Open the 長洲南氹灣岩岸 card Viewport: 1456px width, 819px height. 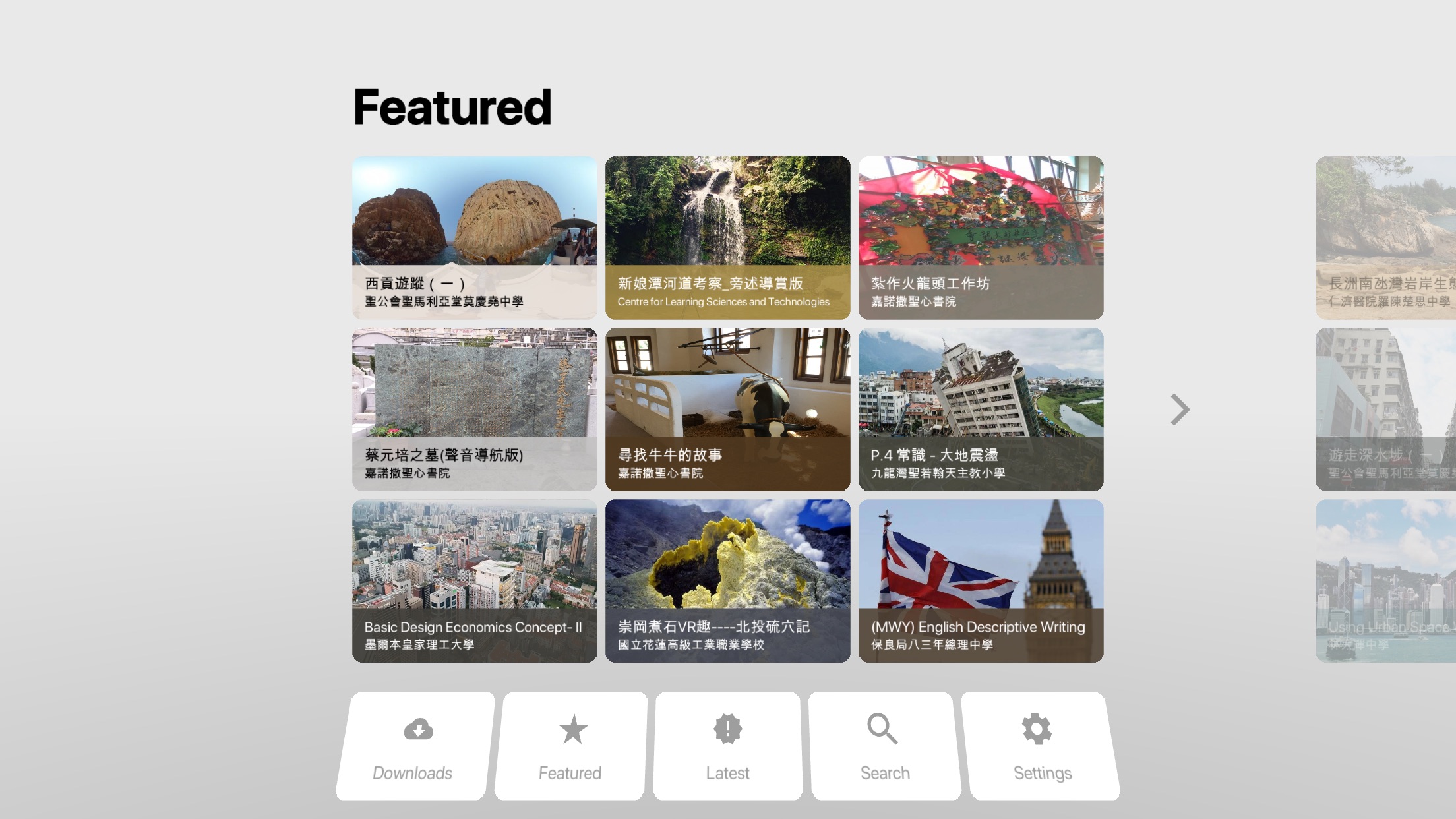1386,237
